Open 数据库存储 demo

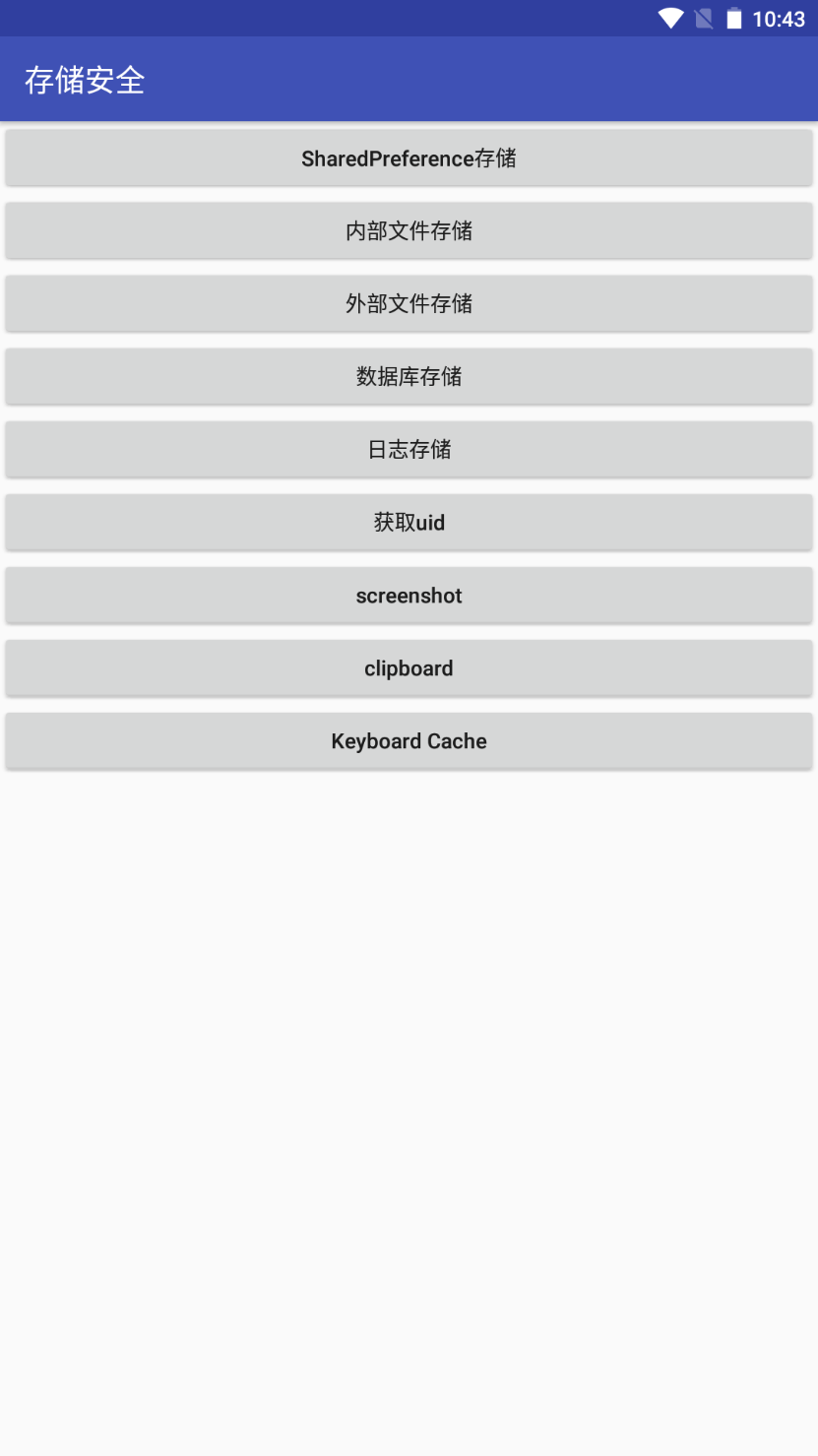click(x=409, y=377)
